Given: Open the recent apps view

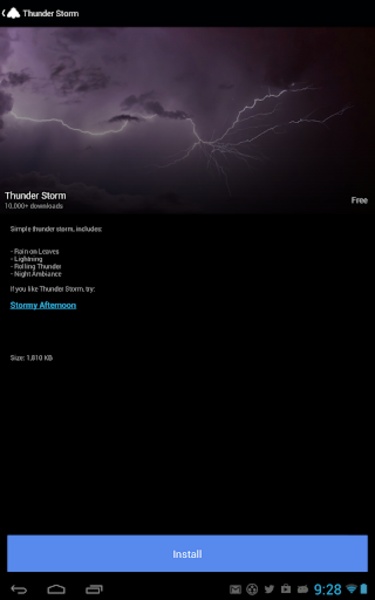Looking at the screenshot, I should [94, 589].
